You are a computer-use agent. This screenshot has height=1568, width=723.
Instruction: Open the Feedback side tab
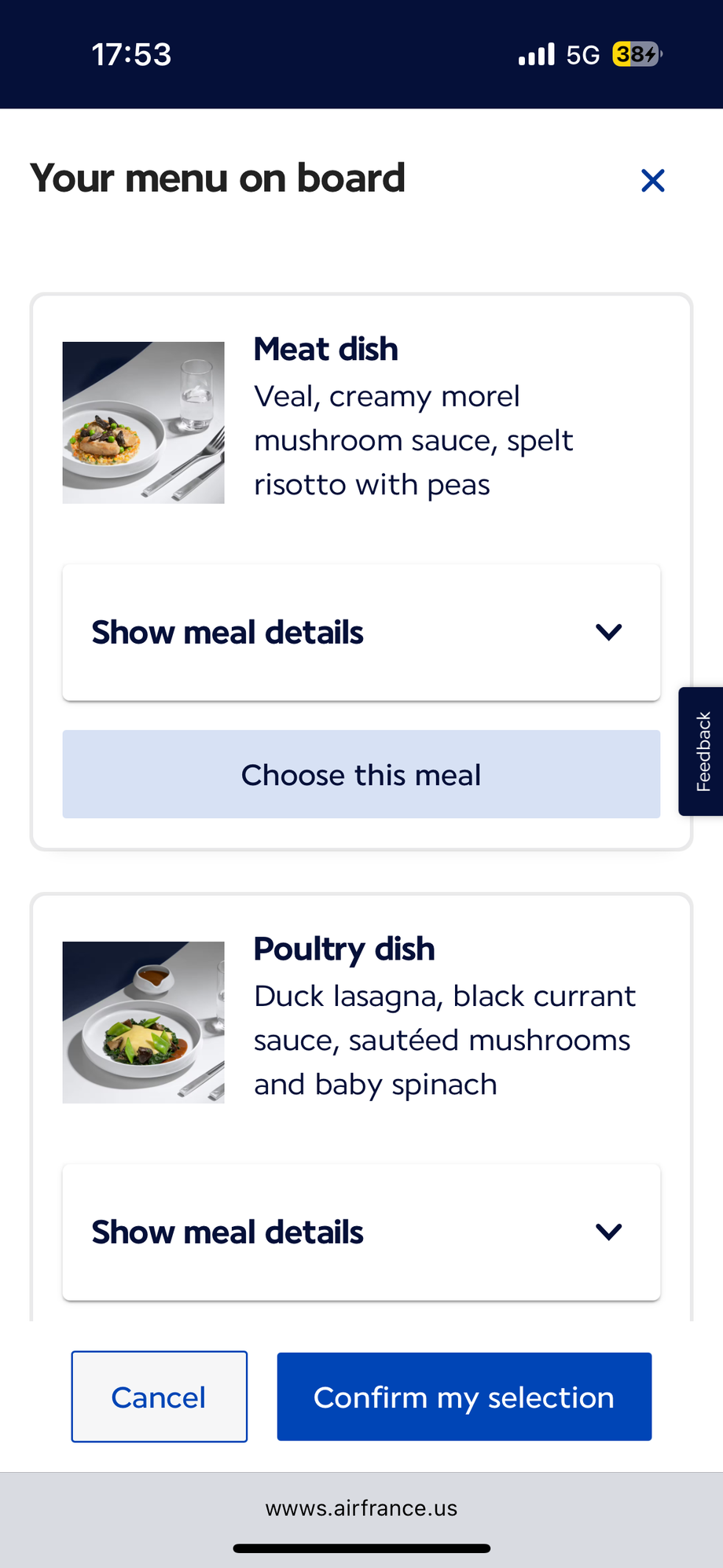point(702,751)
